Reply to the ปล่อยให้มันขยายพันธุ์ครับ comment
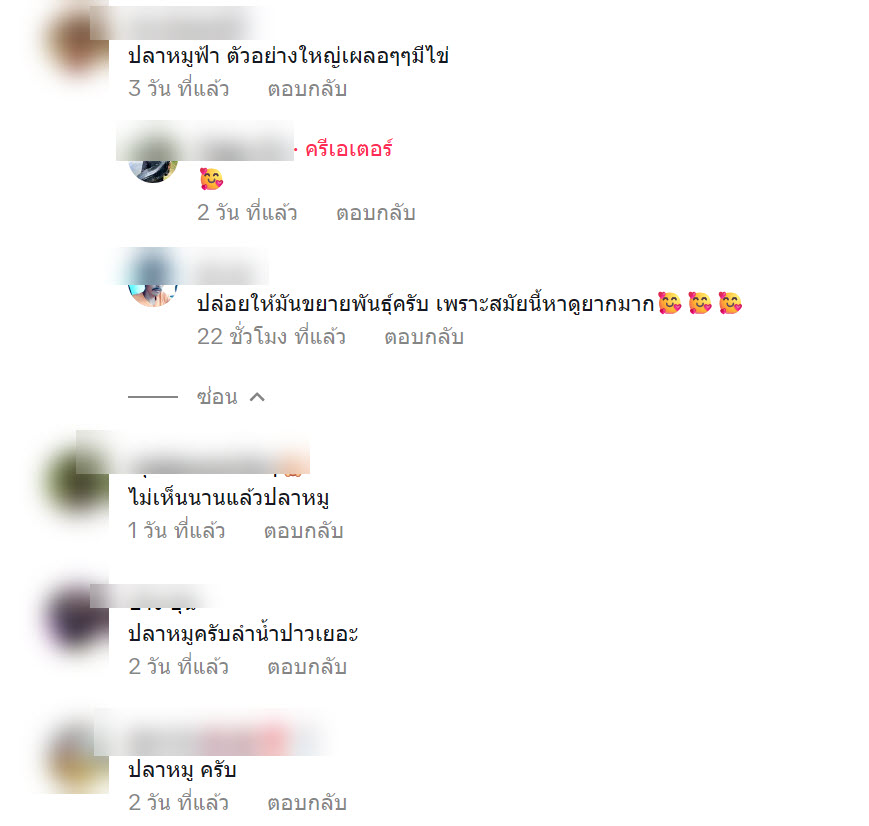 pos(423,337)
